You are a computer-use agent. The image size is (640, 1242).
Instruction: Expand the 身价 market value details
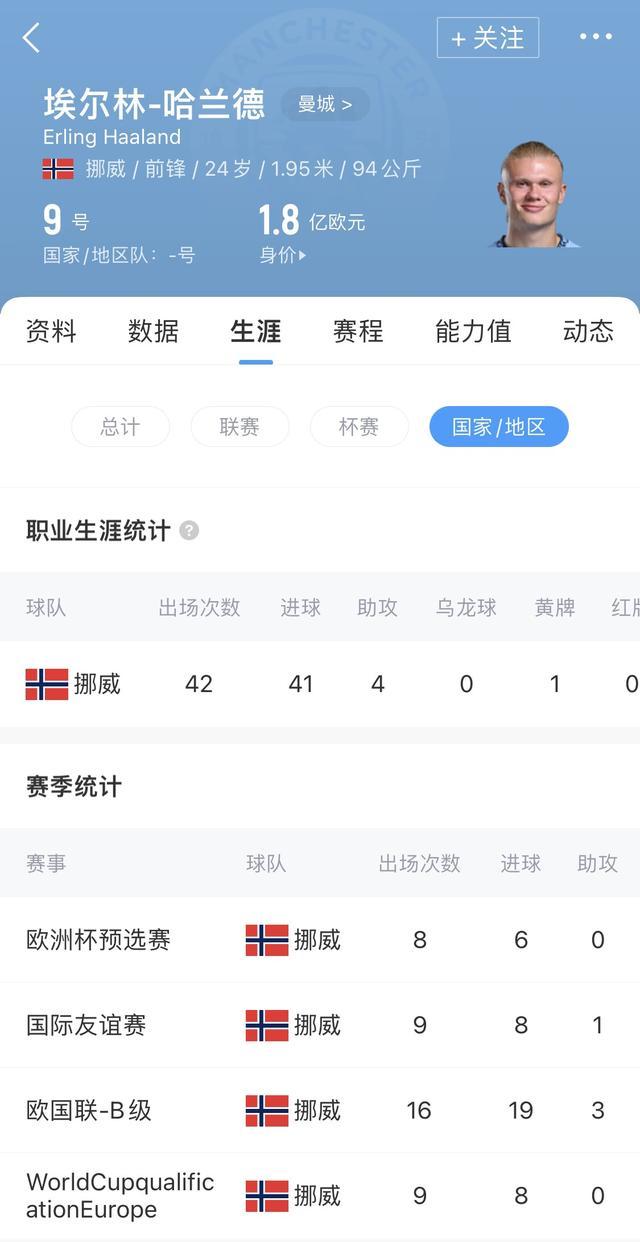pyautogui.click(x=283, y=255)
